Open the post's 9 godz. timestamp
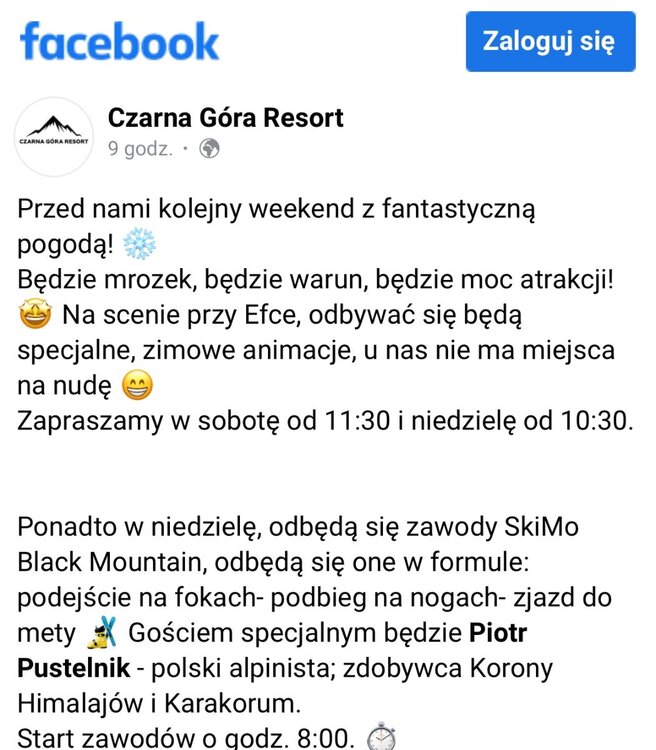This screenshot has height=750, width=656. 140,150
